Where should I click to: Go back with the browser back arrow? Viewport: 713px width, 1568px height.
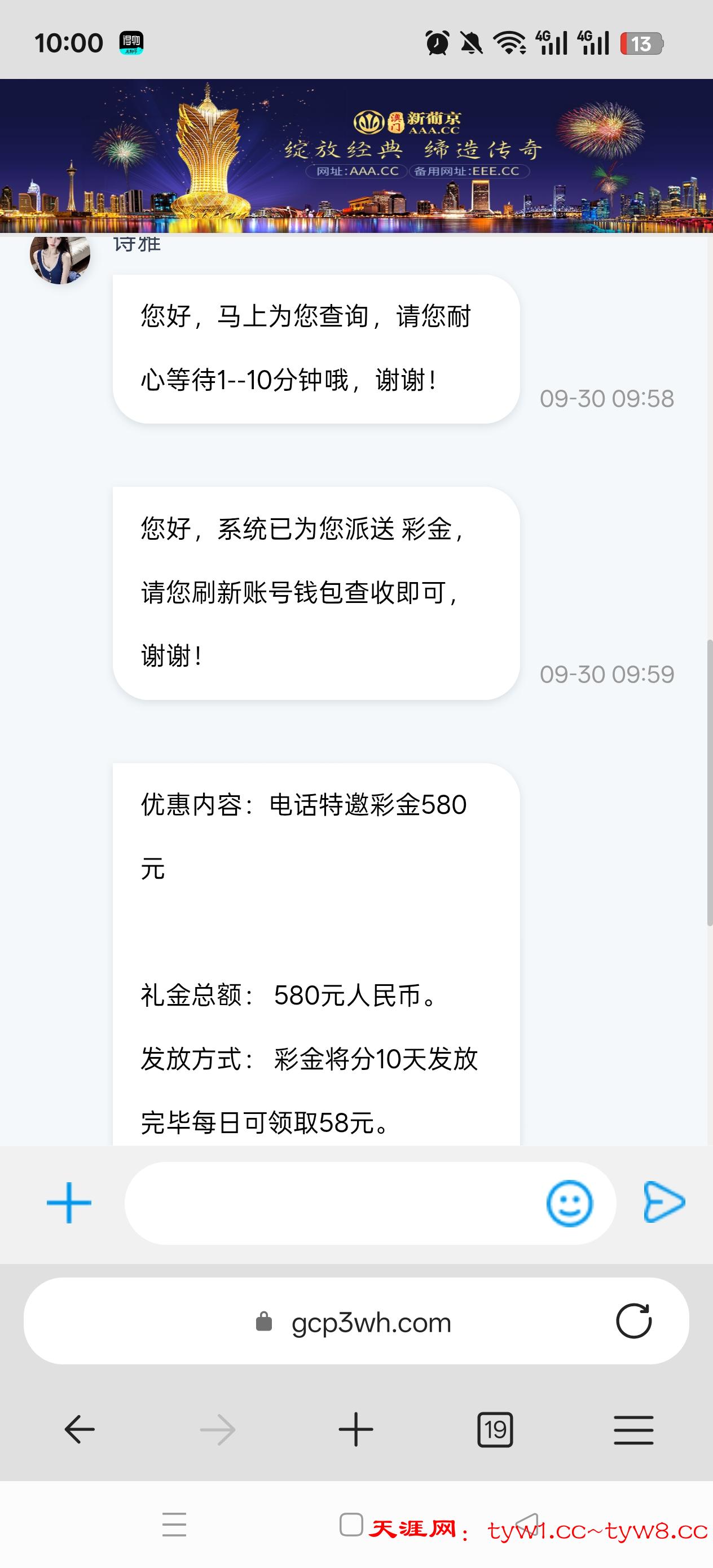coord(80,1429)
